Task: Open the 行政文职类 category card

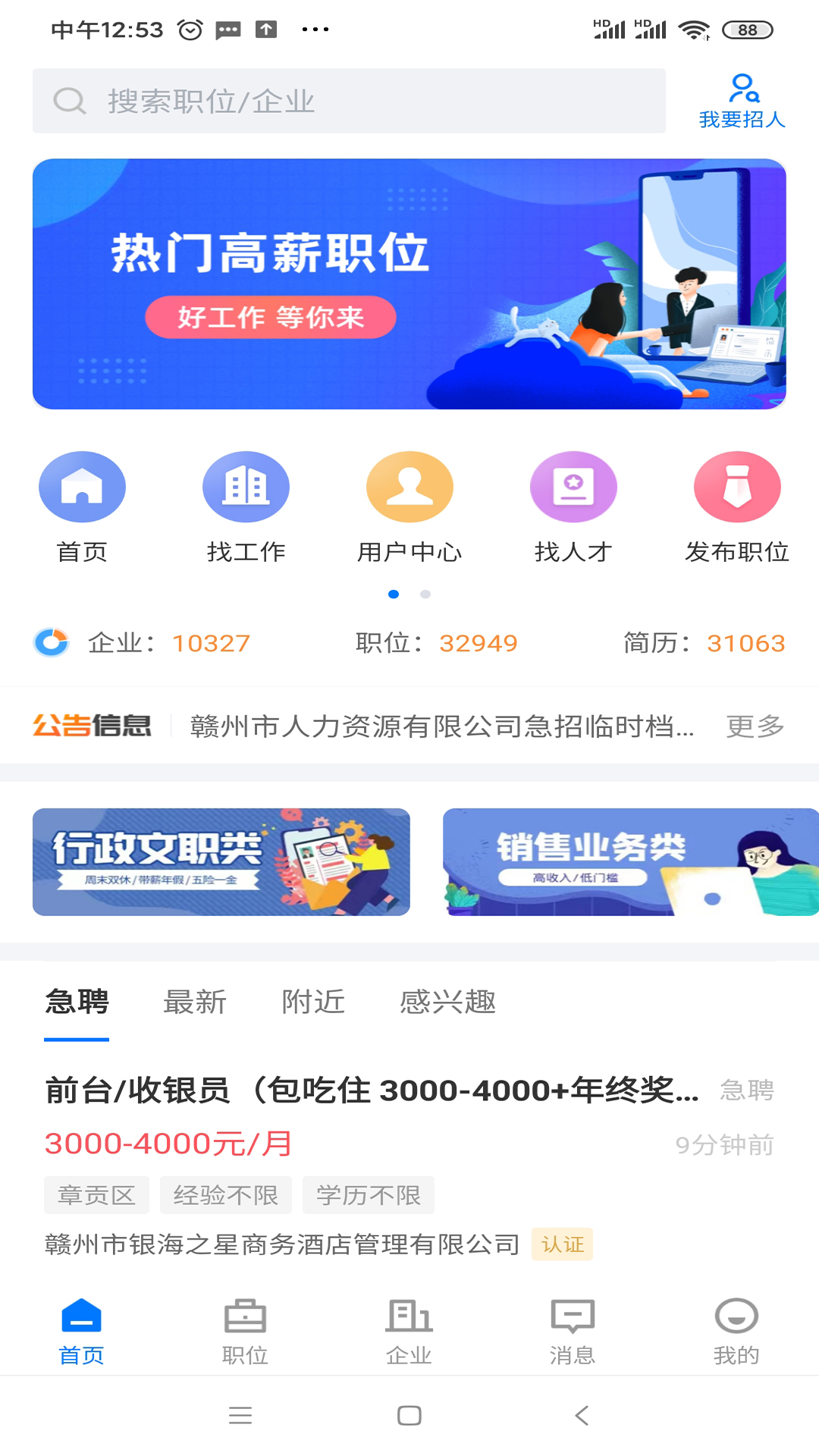Action: point(221,862)
